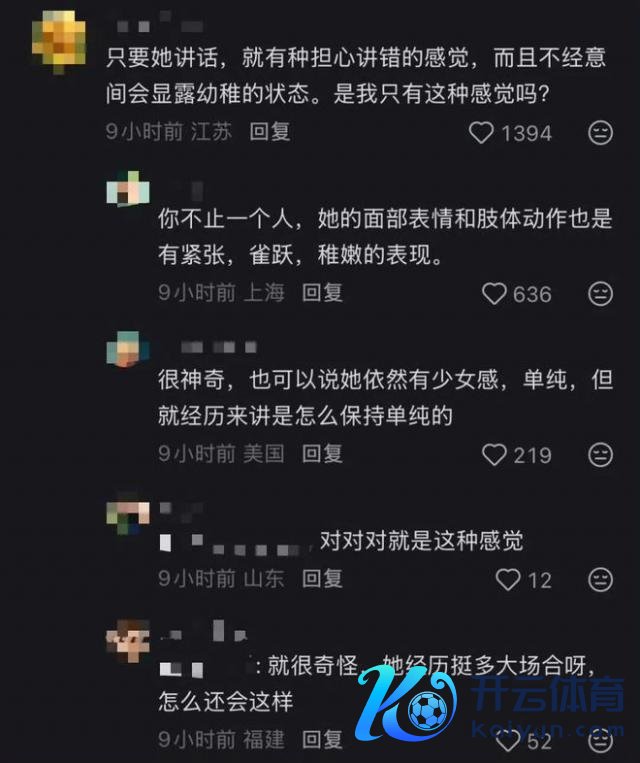Like the Shandong reply with 12 likes
The width and height of the screenshot is (640, 763).
click(x=508, y=579)
